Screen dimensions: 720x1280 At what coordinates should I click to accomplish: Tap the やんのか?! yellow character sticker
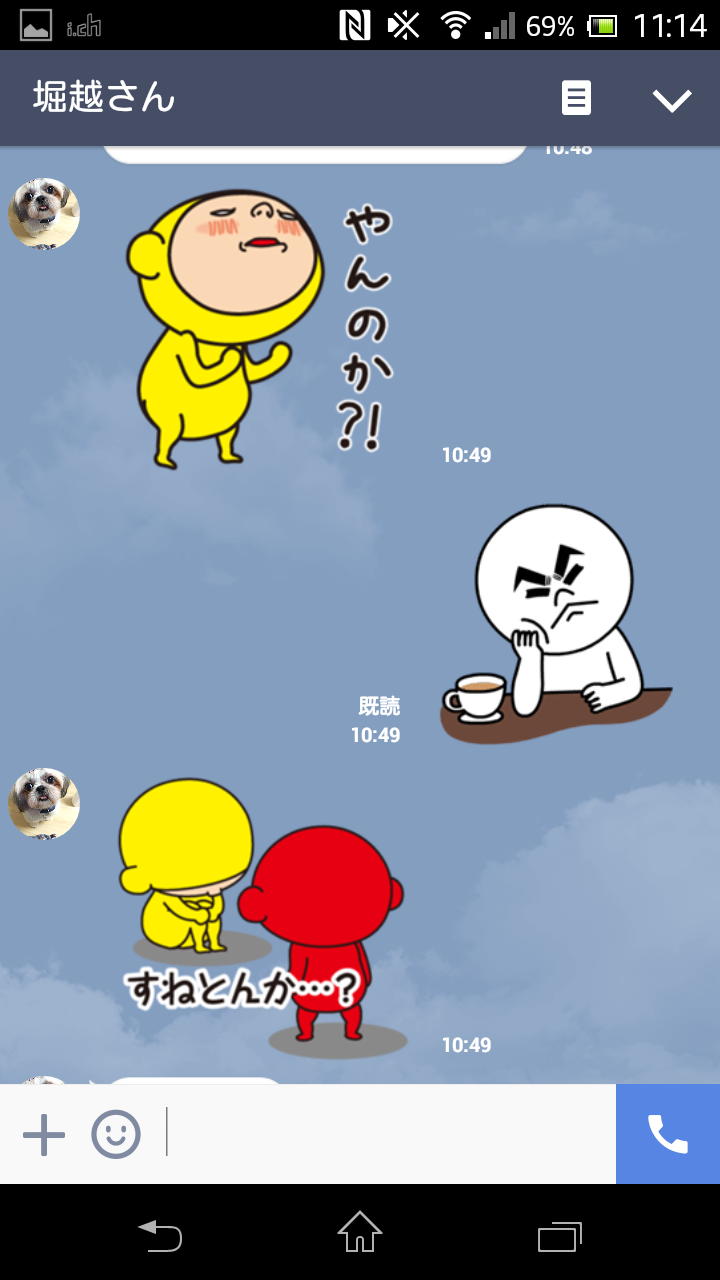point(260,328)
